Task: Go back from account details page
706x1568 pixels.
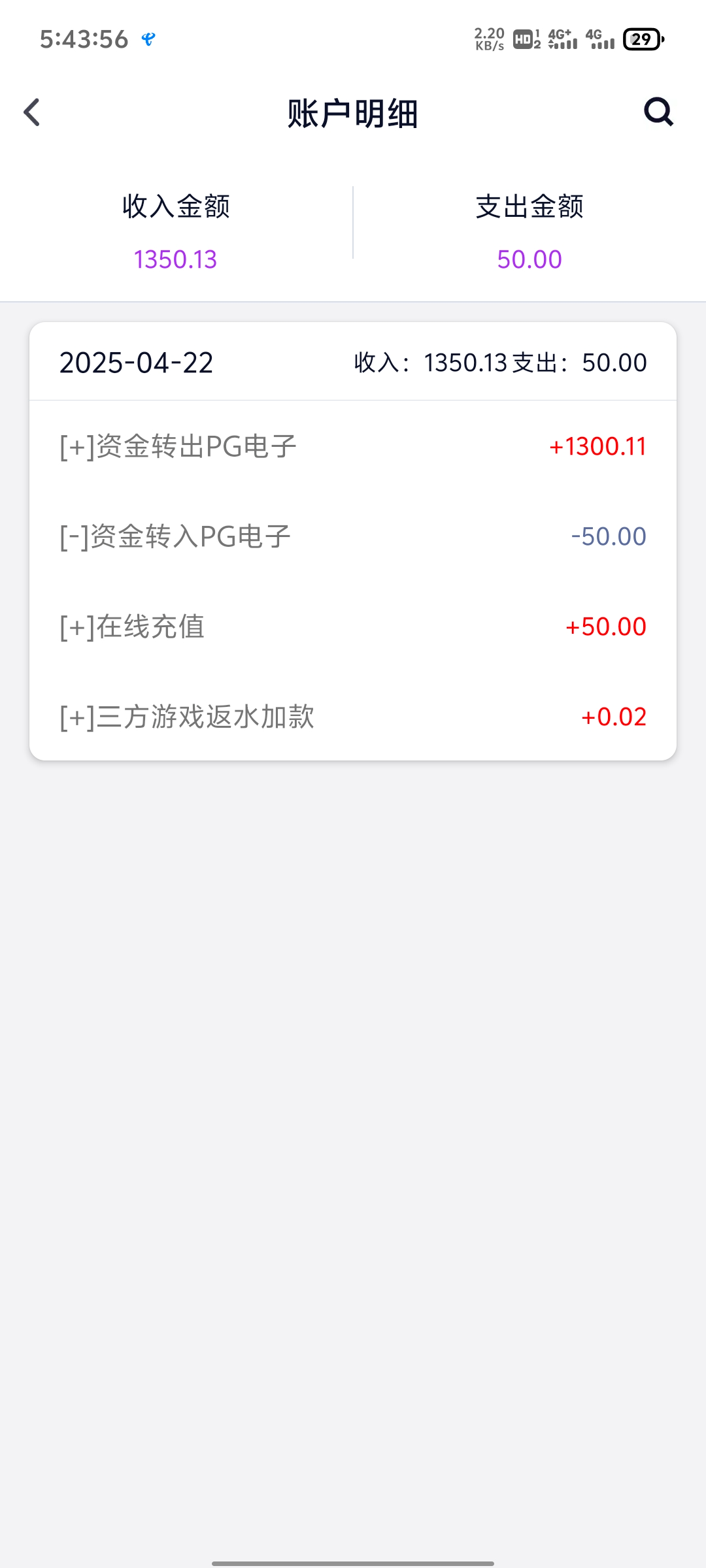Action: pos(32,112)
